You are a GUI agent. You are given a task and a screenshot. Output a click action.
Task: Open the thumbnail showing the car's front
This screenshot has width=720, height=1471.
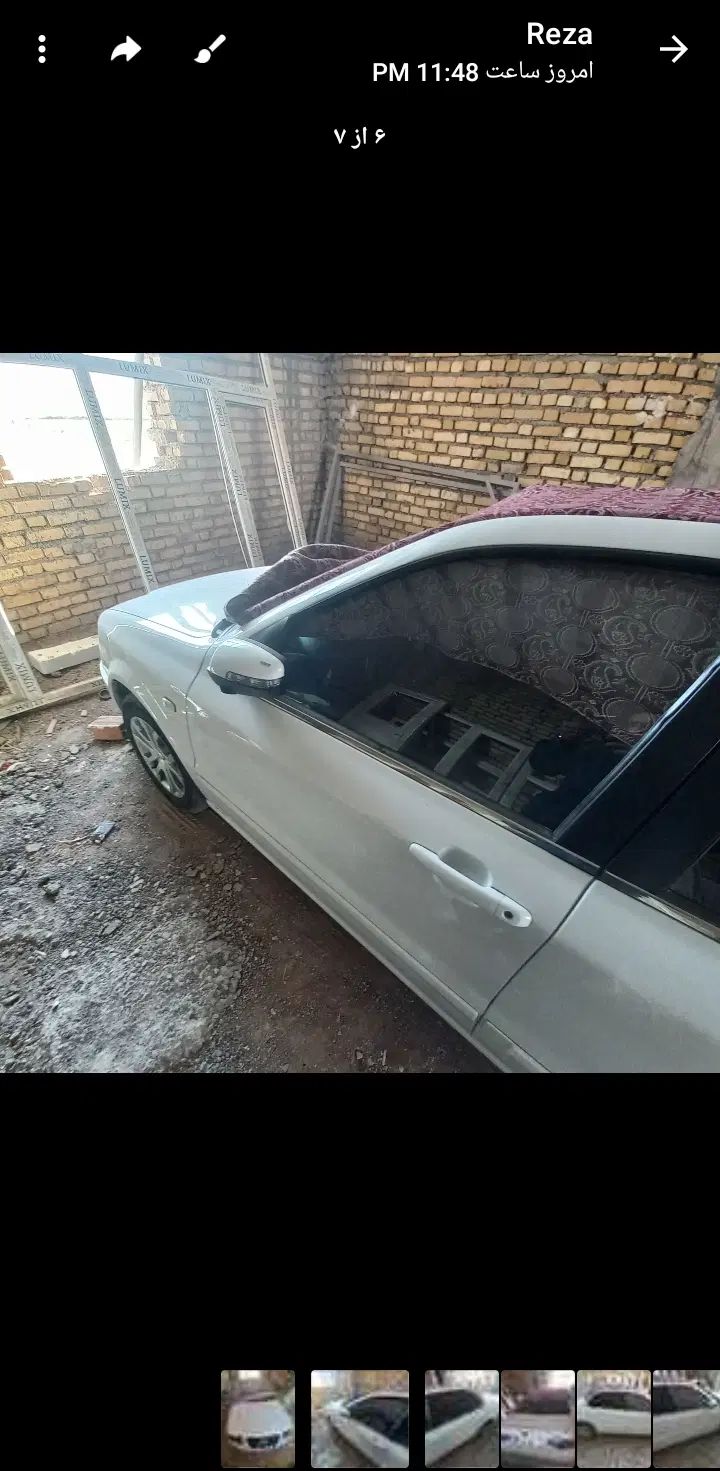258,1418
